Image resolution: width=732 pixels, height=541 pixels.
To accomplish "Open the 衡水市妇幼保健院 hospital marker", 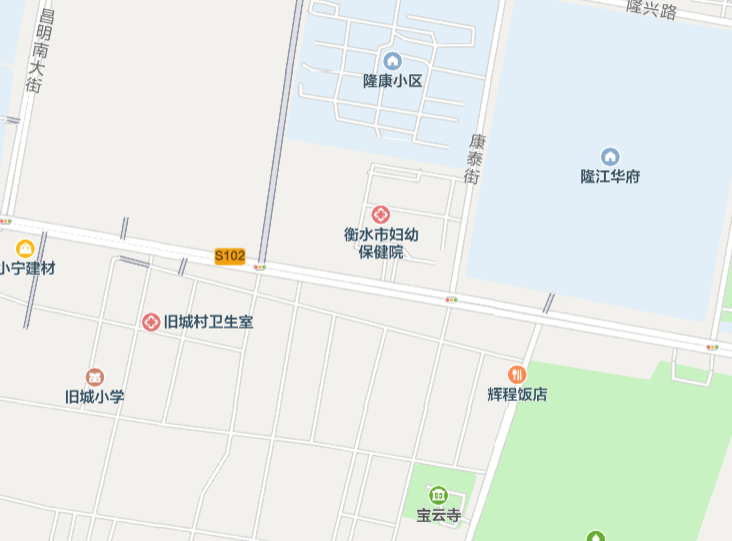I will pyautogui.click(x=381, y=215).
